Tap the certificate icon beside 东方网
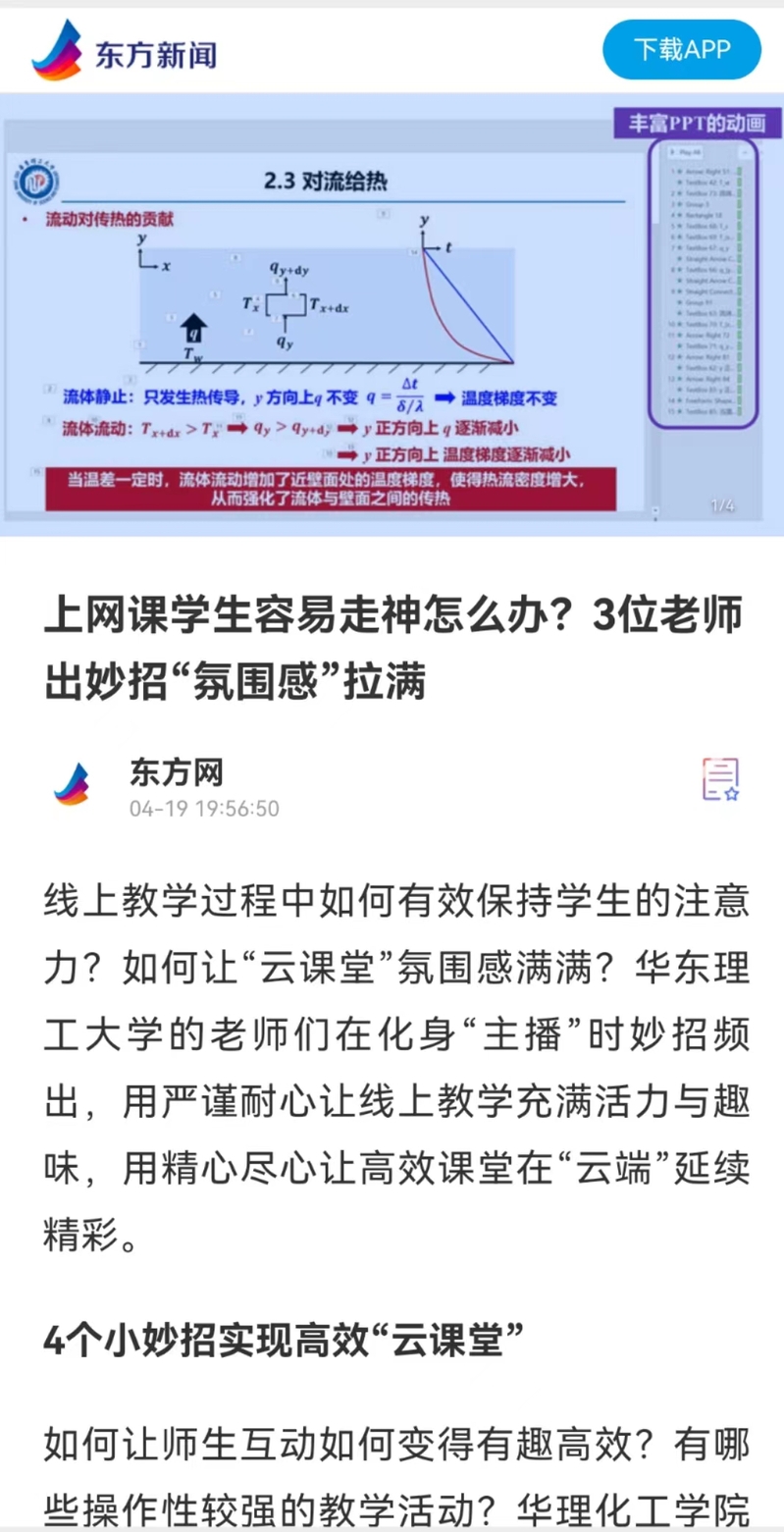This screenshot has width=784, height=1532. pos(720,780)
